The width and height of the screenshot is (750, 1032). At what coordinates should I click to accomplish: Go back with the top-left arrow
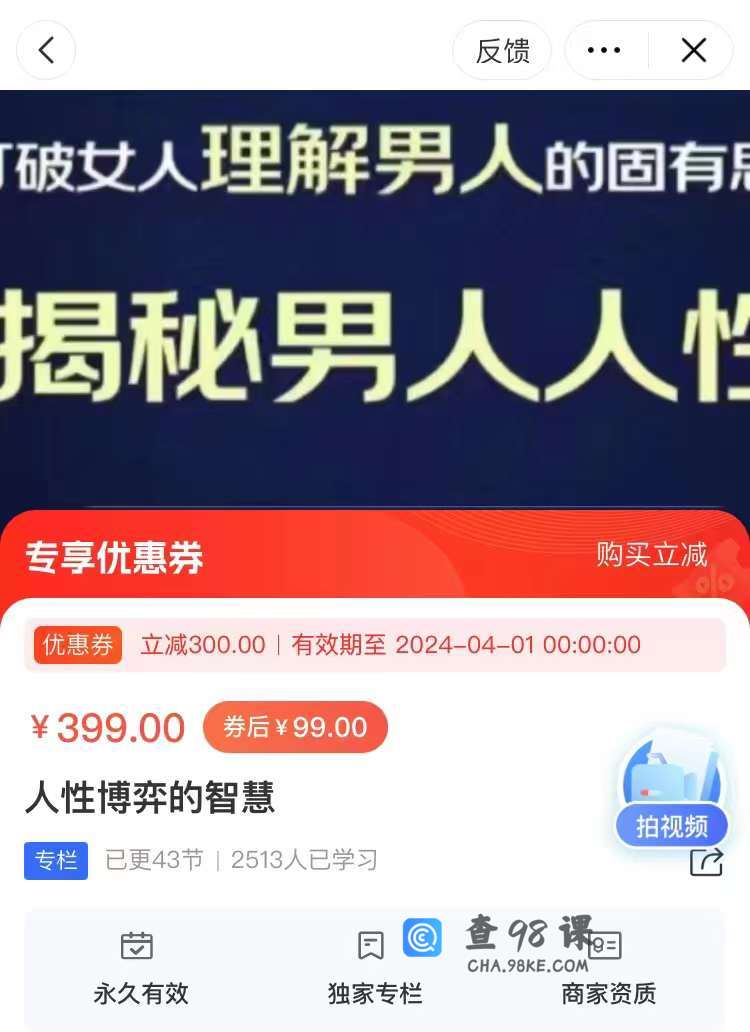[46, 50]
